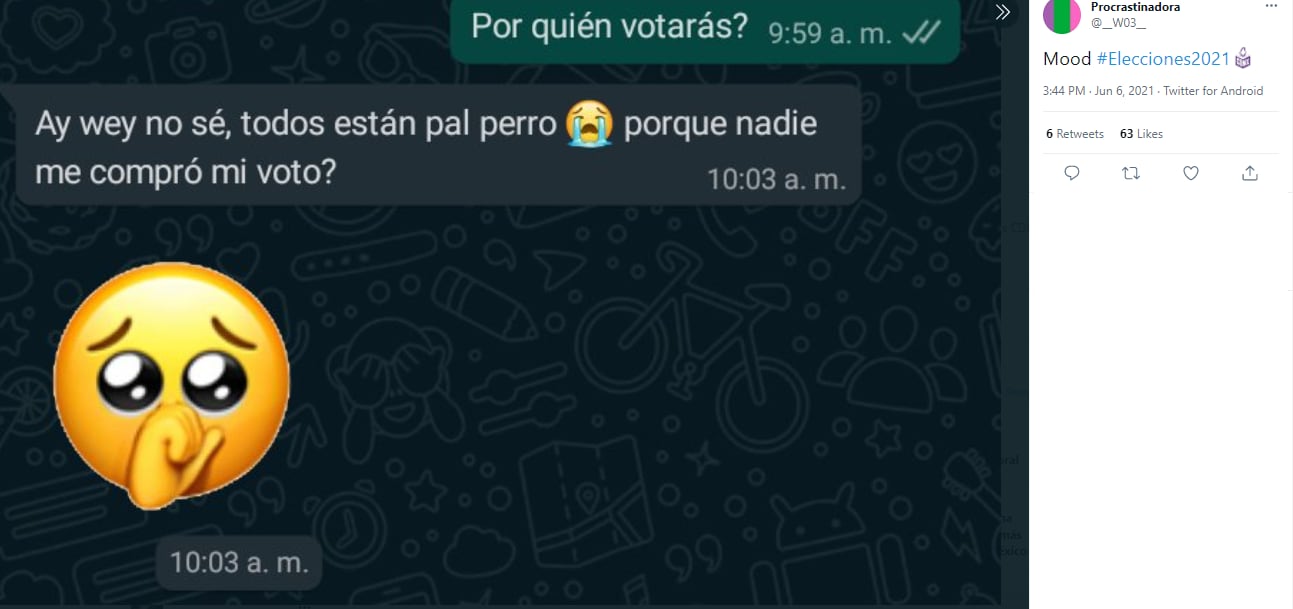Collapse the tweet side panel

pyautogui.click(x=1003, y=12)
